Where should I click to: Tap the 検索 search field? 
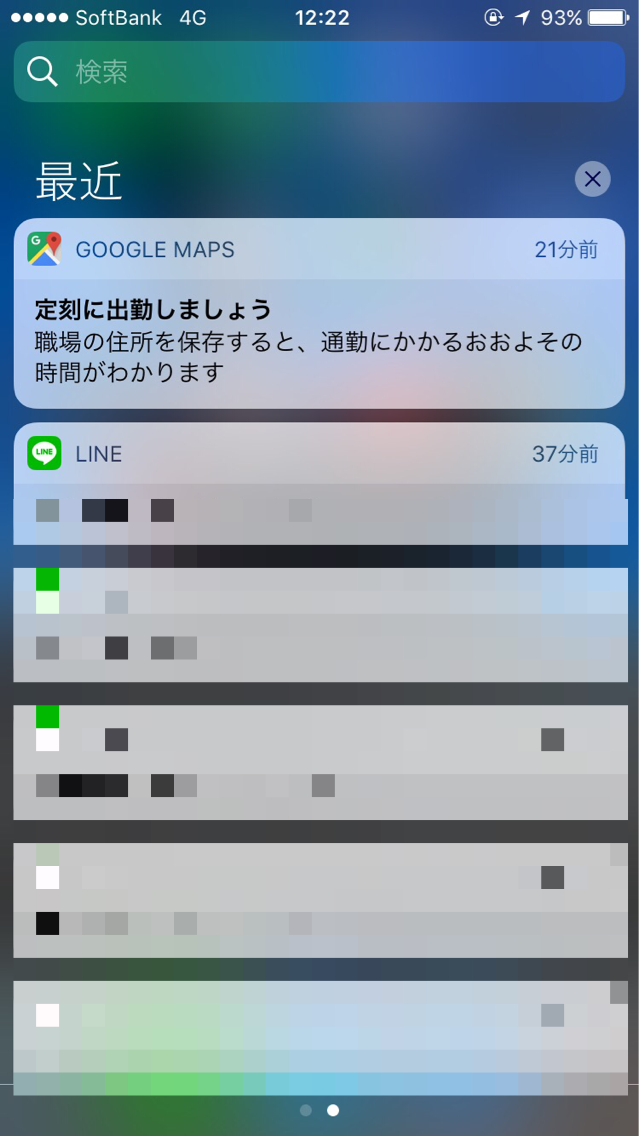pos(320,72)
